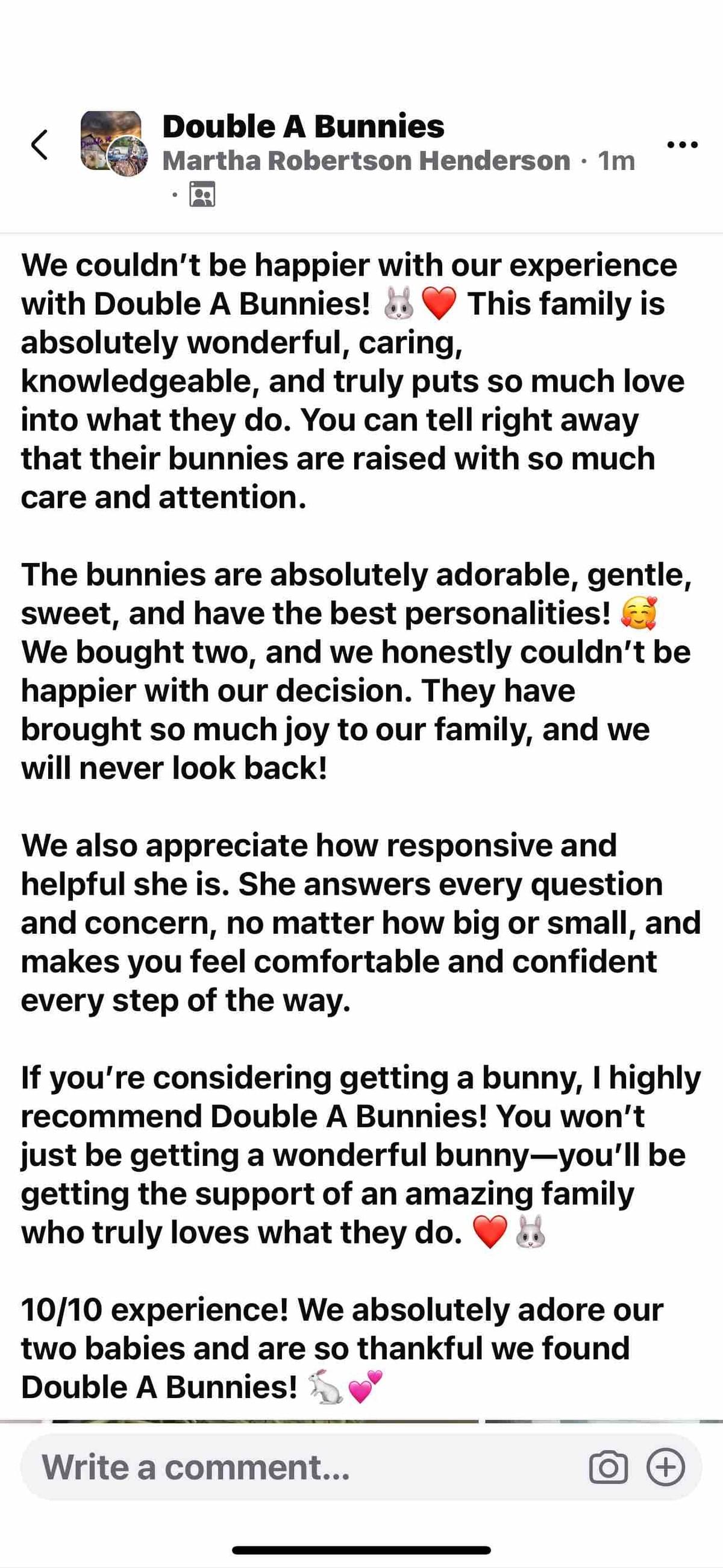The width and height of the screenshot is (723, 1568).
Task: Open the Double A Bunnies group name
Action: tap(303, 126)
